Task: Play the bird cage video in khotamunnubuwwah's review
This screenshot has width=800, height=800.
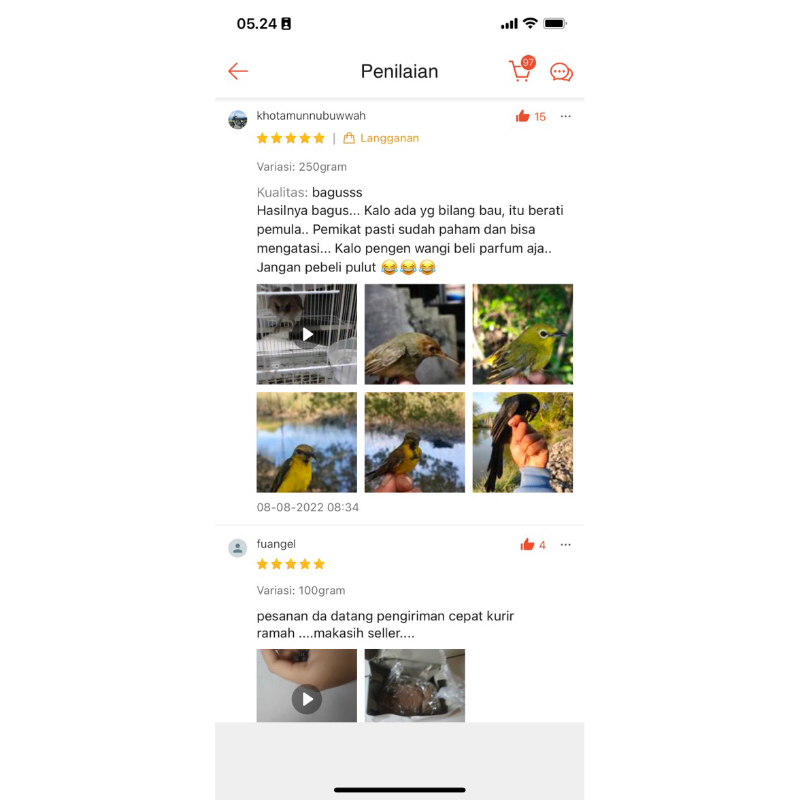Action: 307,334
